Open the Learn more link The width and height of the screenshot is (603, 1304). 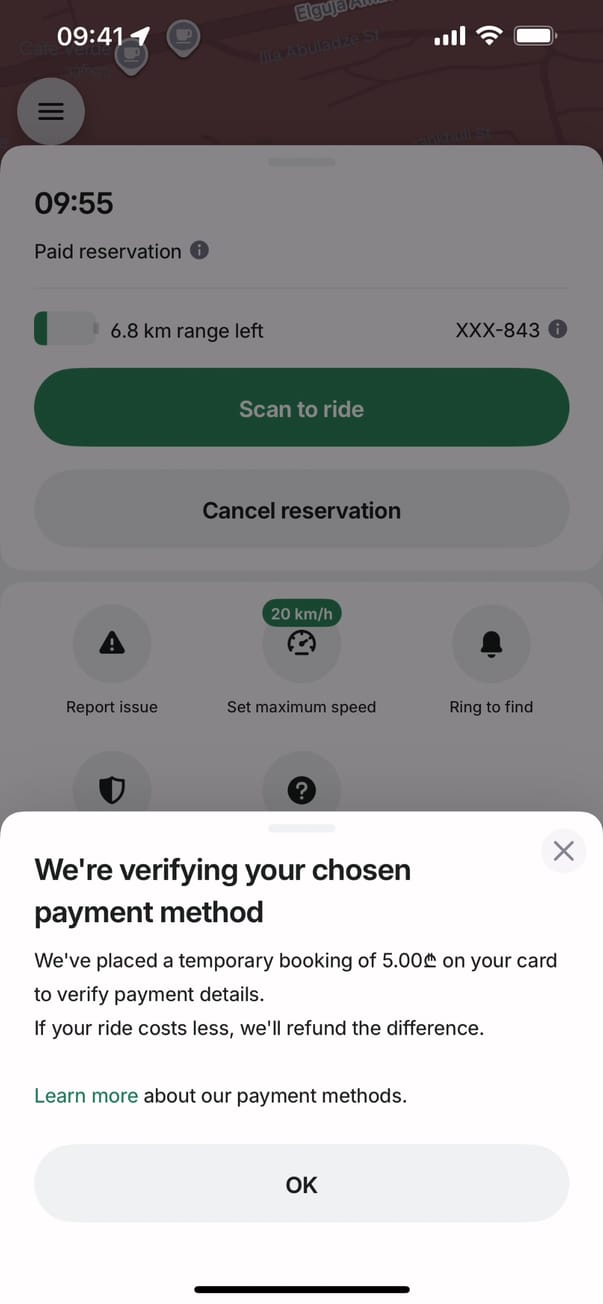[x=86, y=1095]
